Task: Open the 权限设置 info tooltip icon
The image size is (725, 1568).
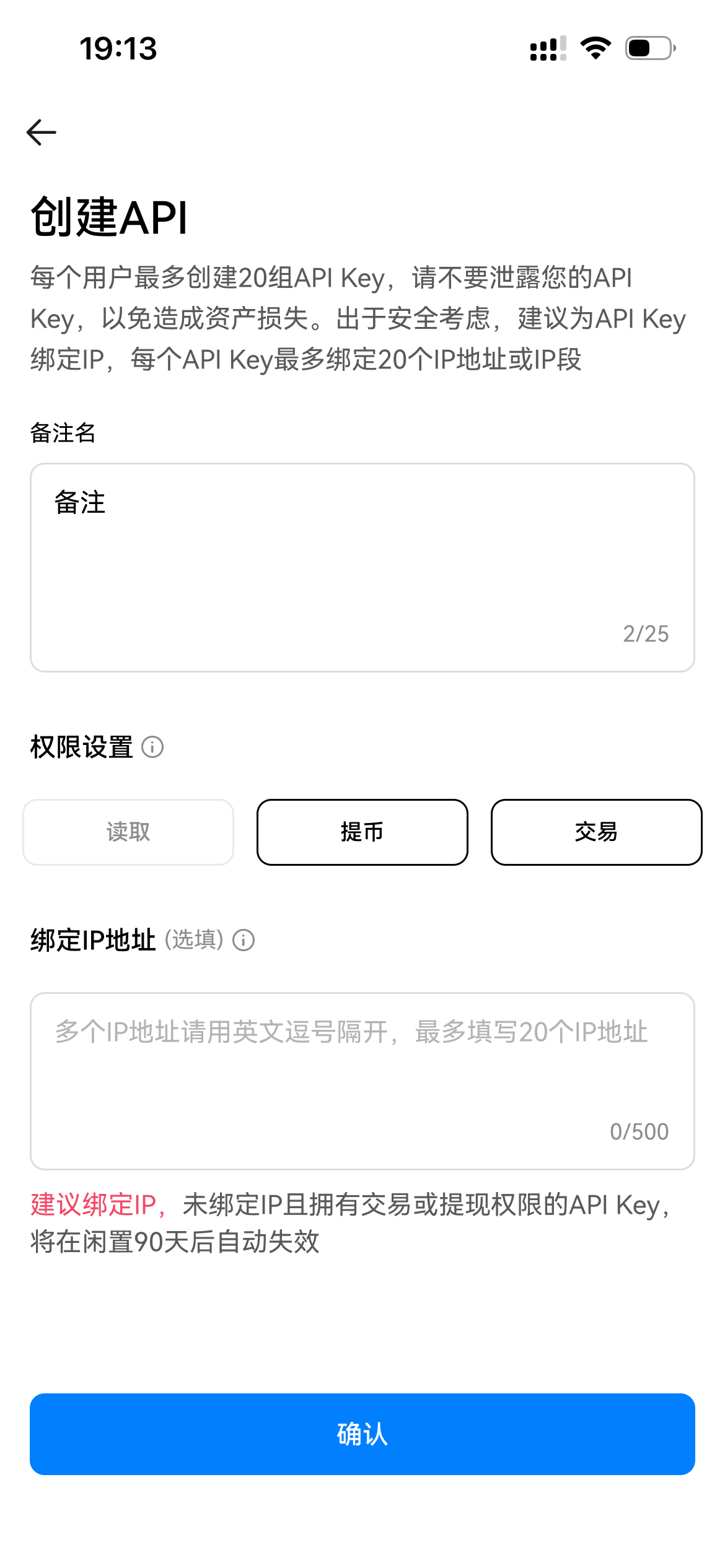Action: click(152, 748)
